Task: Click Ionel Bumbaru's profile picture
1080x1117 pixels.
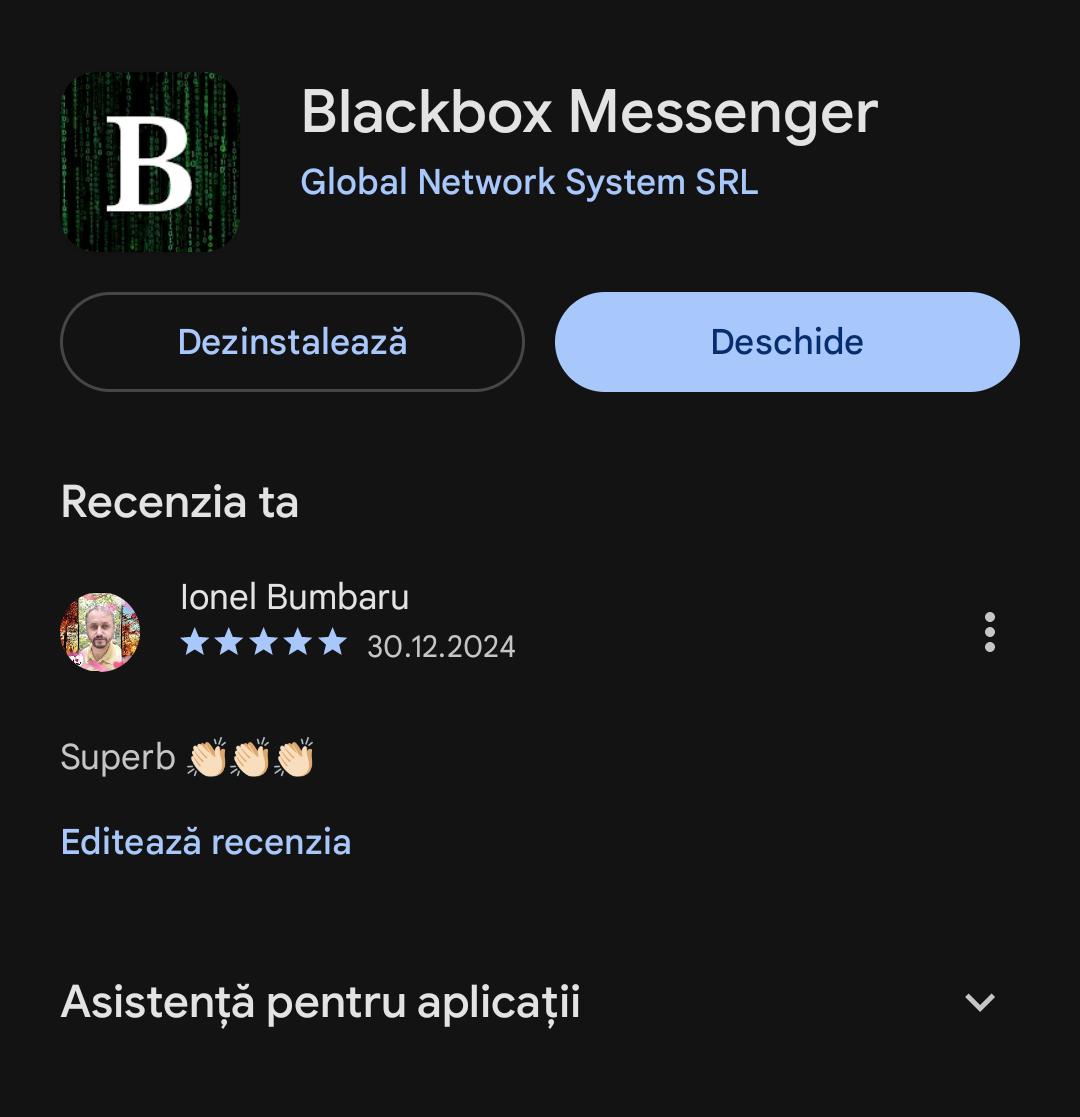Action: [100, 632]
